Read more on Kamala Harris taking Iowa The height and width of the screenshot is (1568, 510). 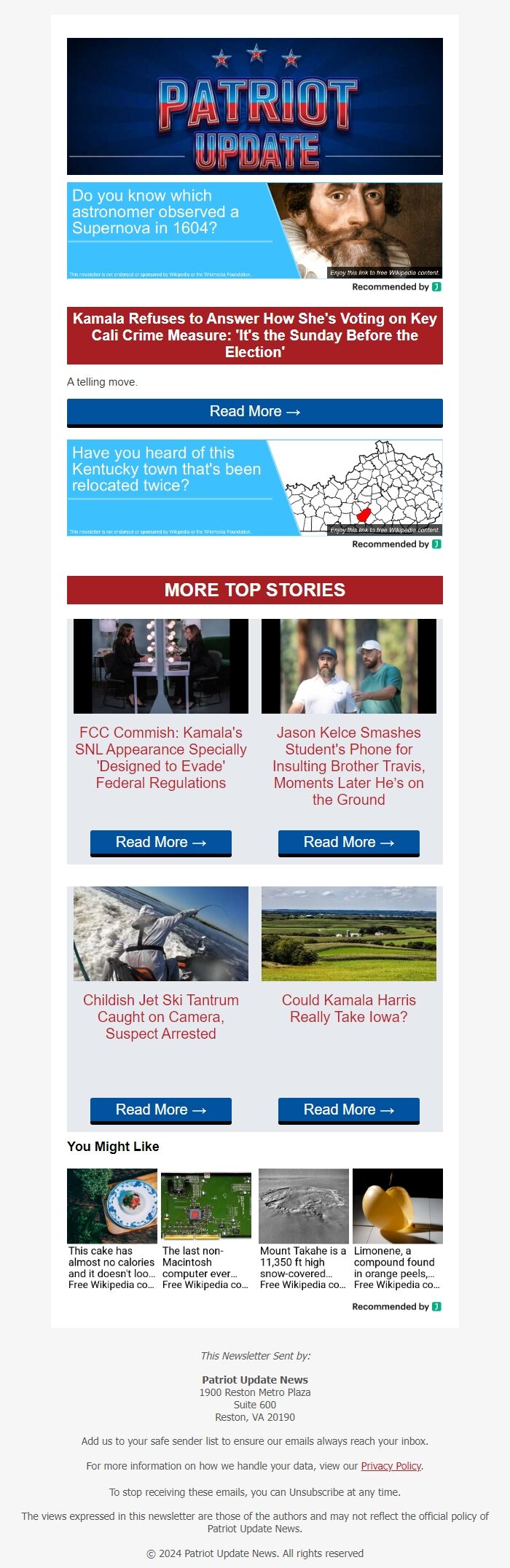click(348, 1110)
